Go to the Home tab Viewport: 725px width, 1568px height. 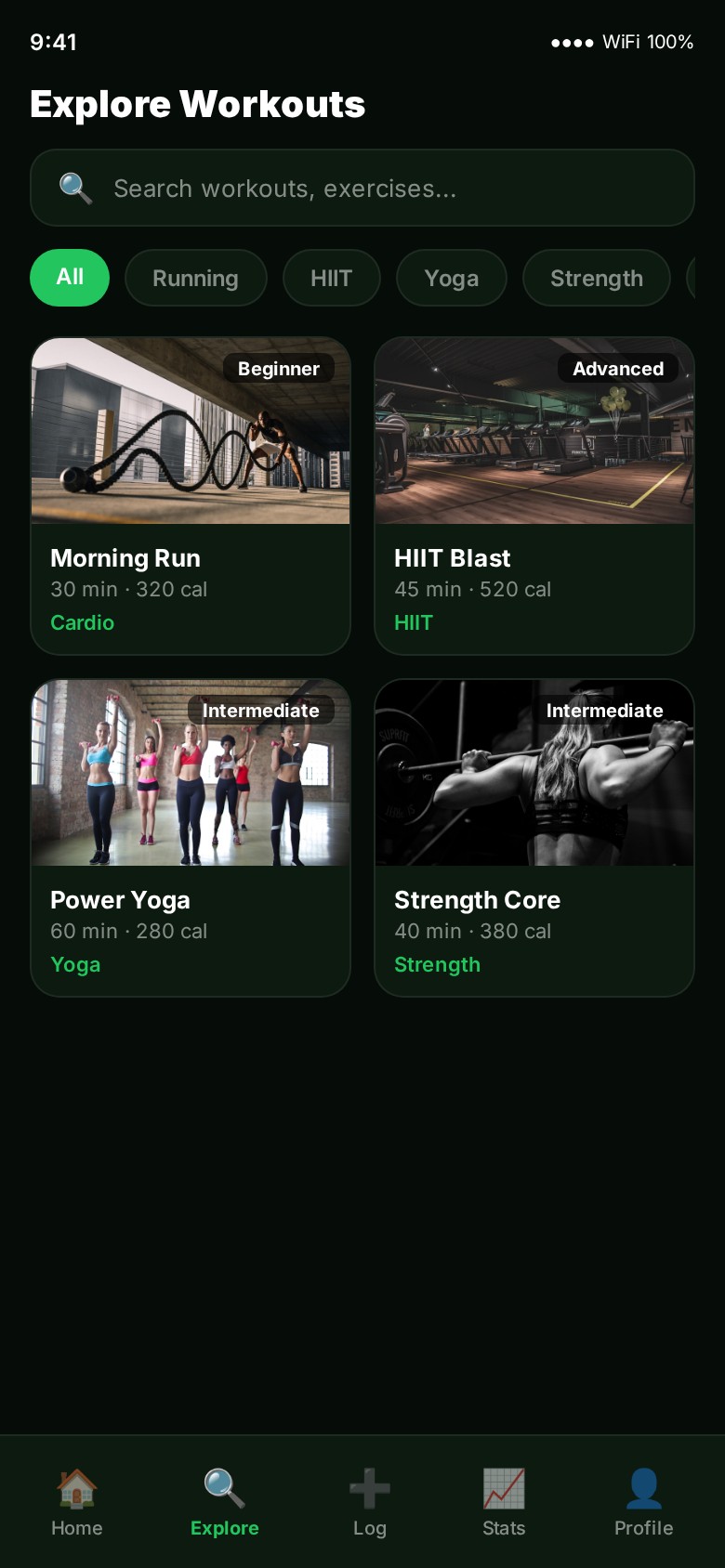click(x=77, y=1502)
